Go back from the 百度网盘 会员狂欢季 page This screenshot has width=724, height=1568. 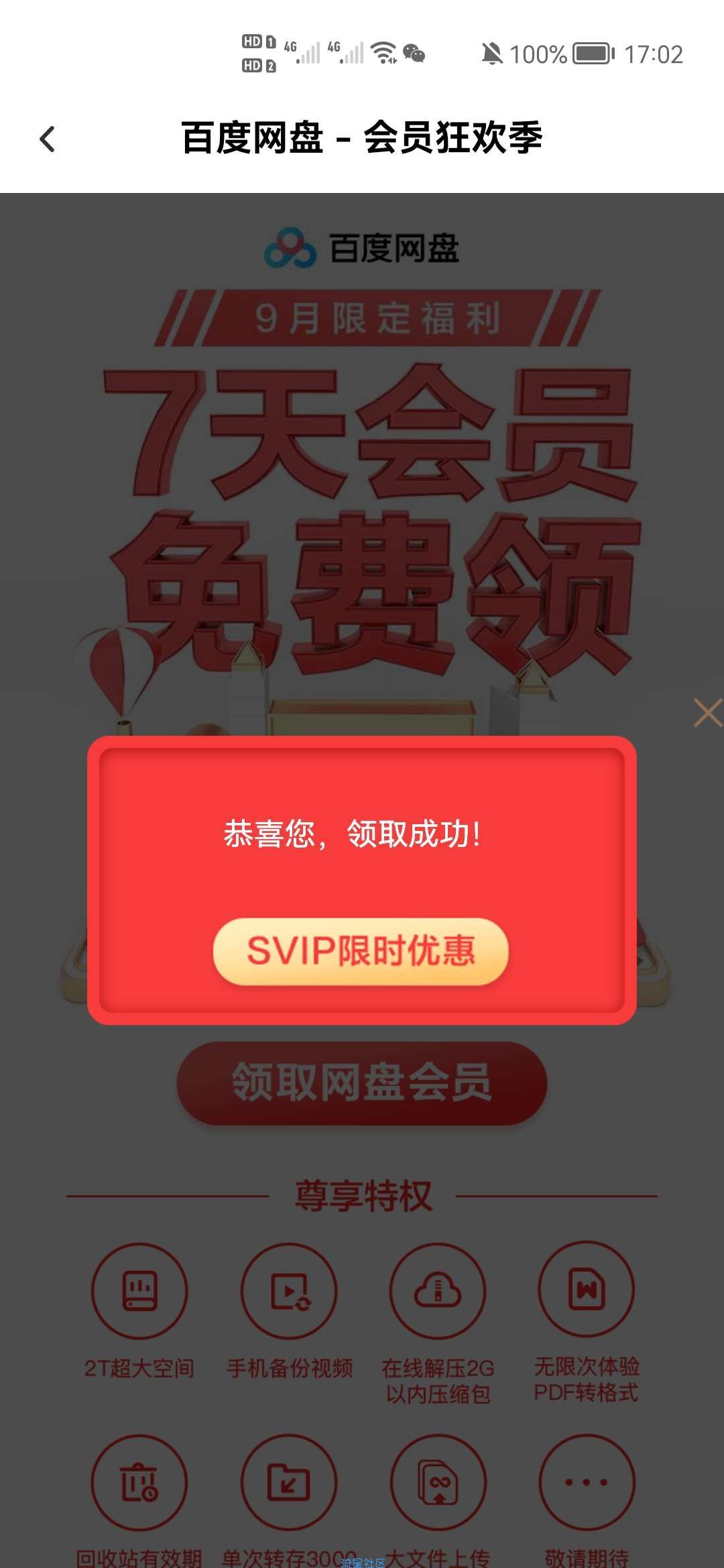(x=47, y=139)
